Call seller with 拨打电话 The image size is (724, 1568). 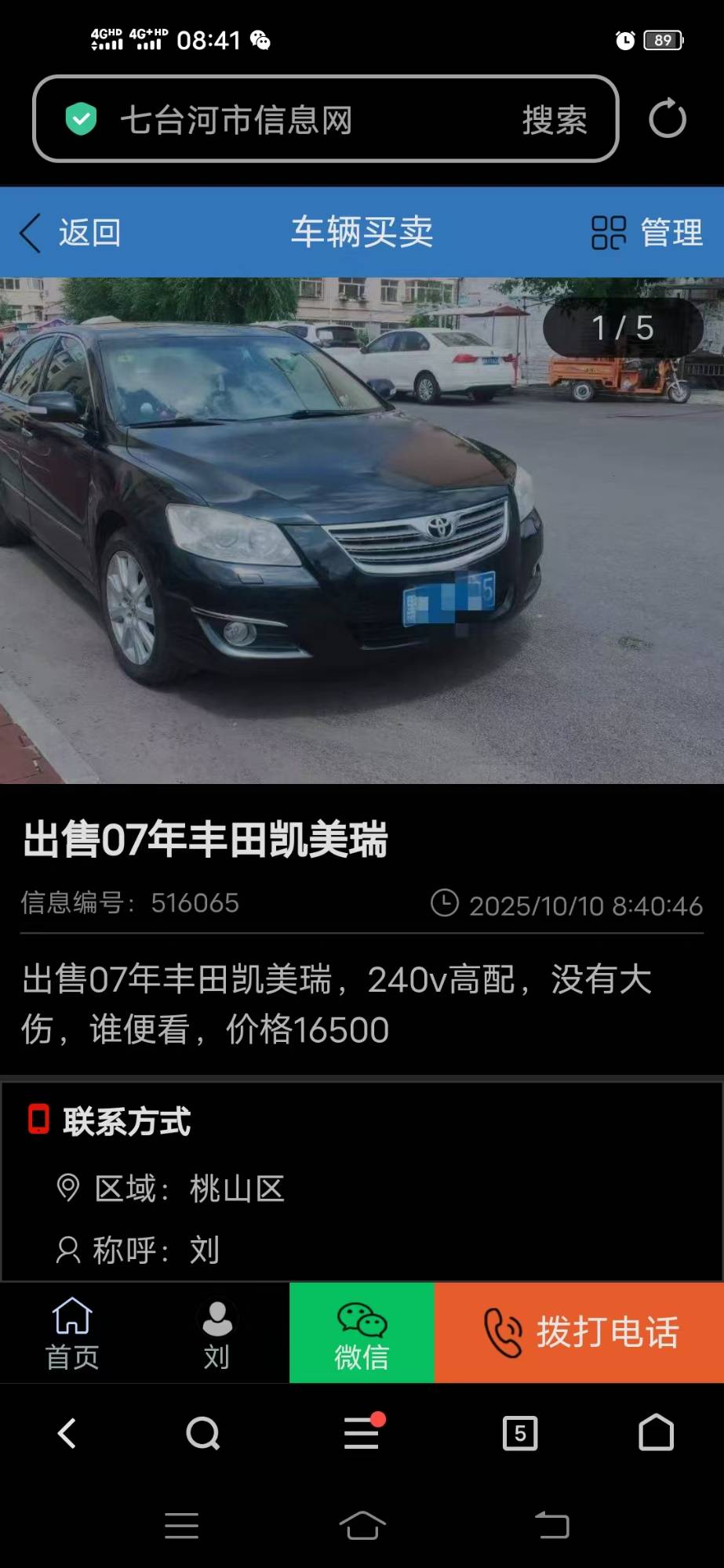(579, 1333)
